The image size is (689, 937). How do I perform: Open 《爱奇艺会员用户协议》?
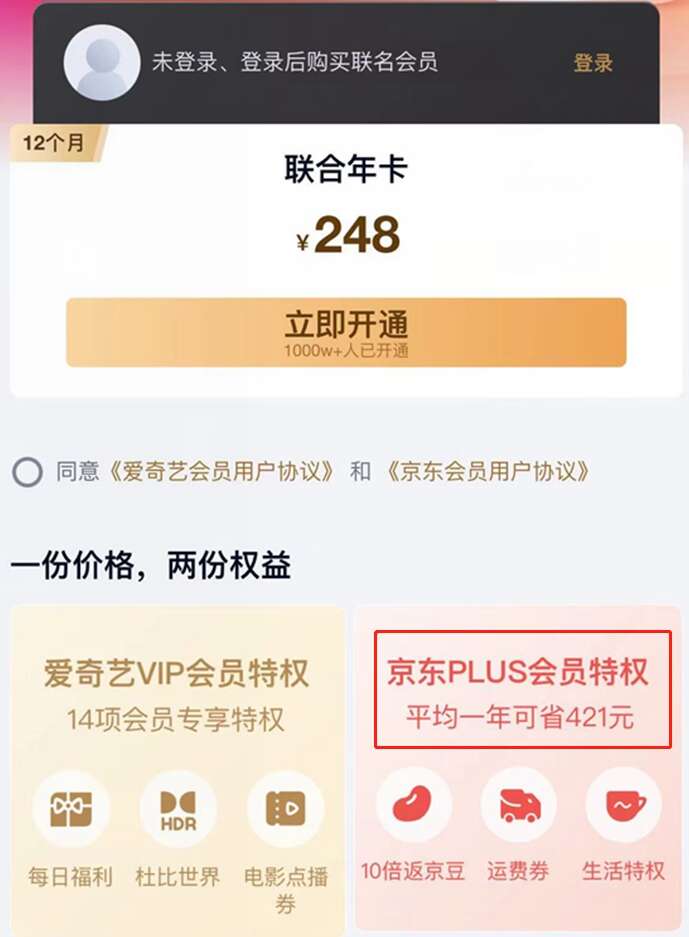pyautogui.click(x=222, y=472)
